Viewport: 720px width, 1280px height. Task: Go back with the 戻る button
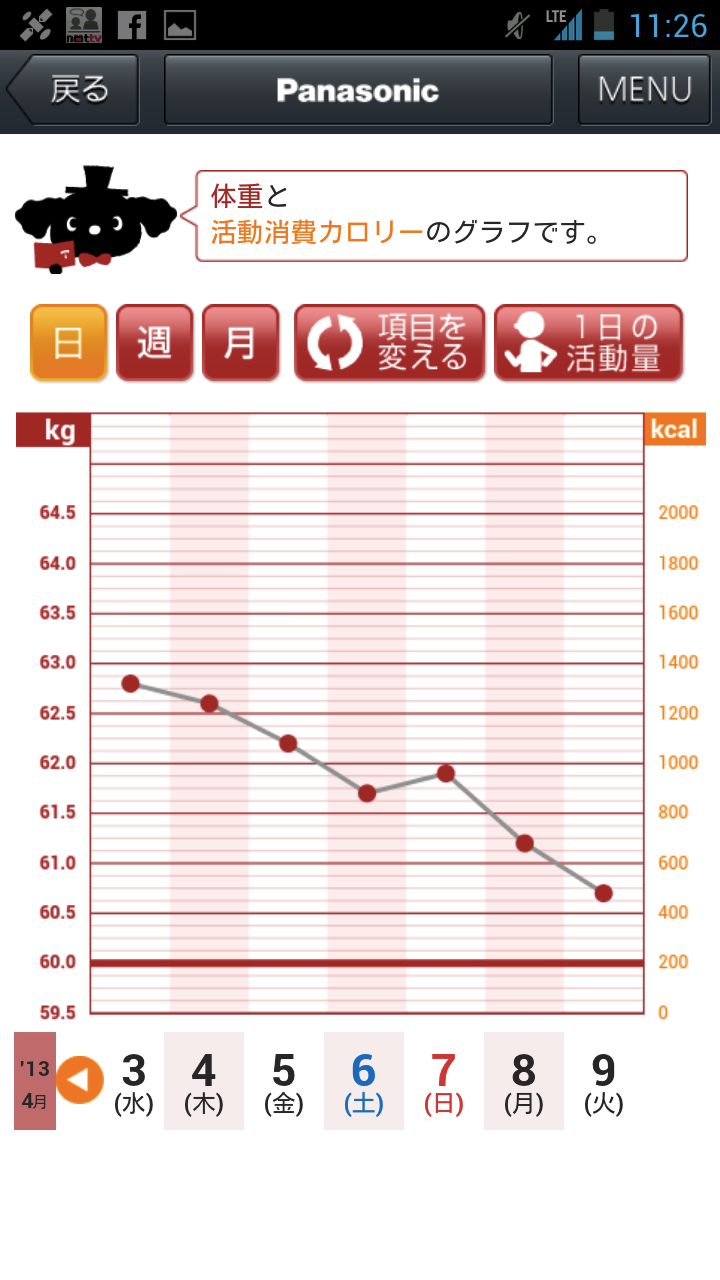tap(73, 90)
